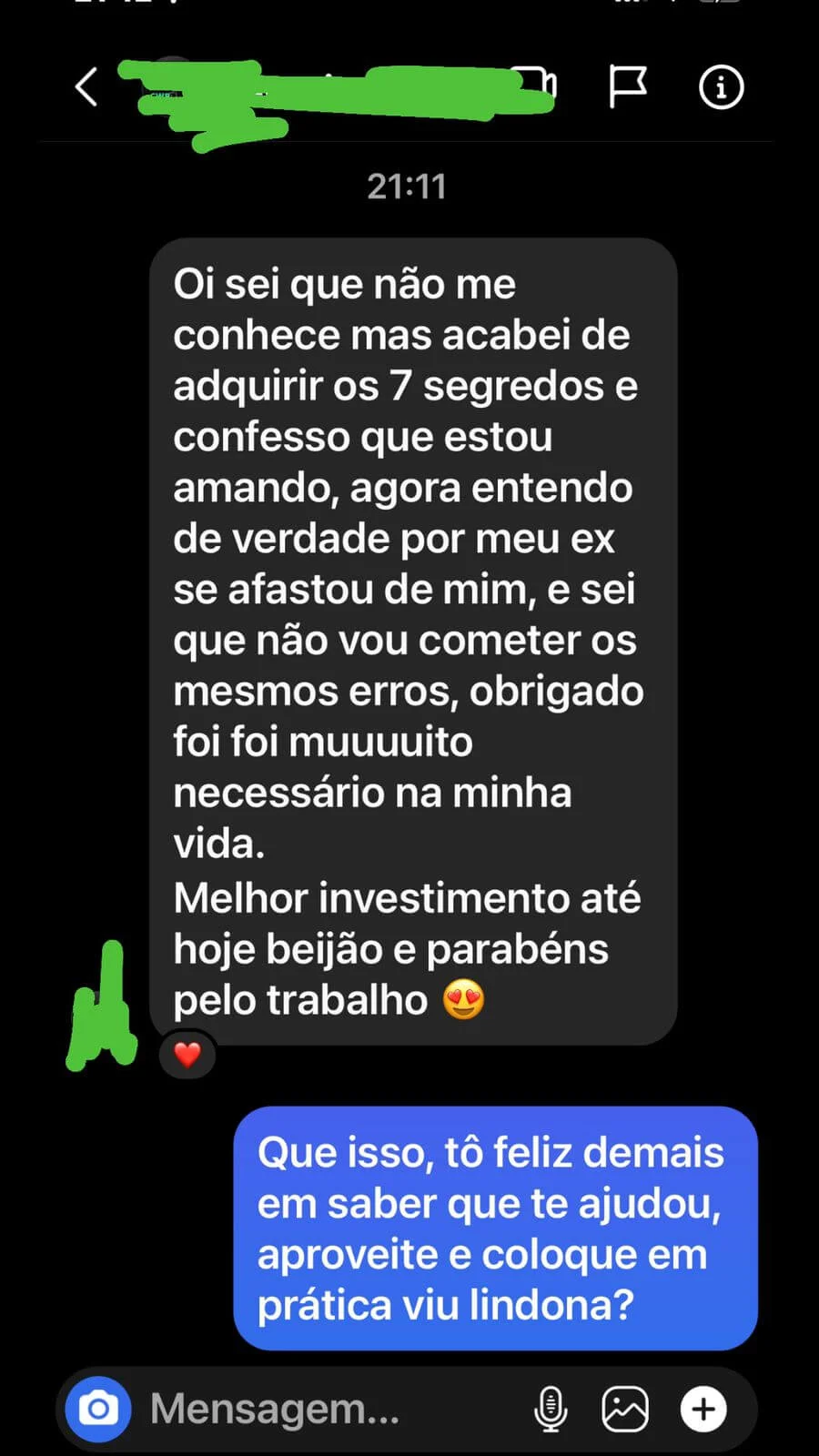The height and width of the screenshot is (1456, 819).
Task: Record a voice message
Action: click(550, 1410)
